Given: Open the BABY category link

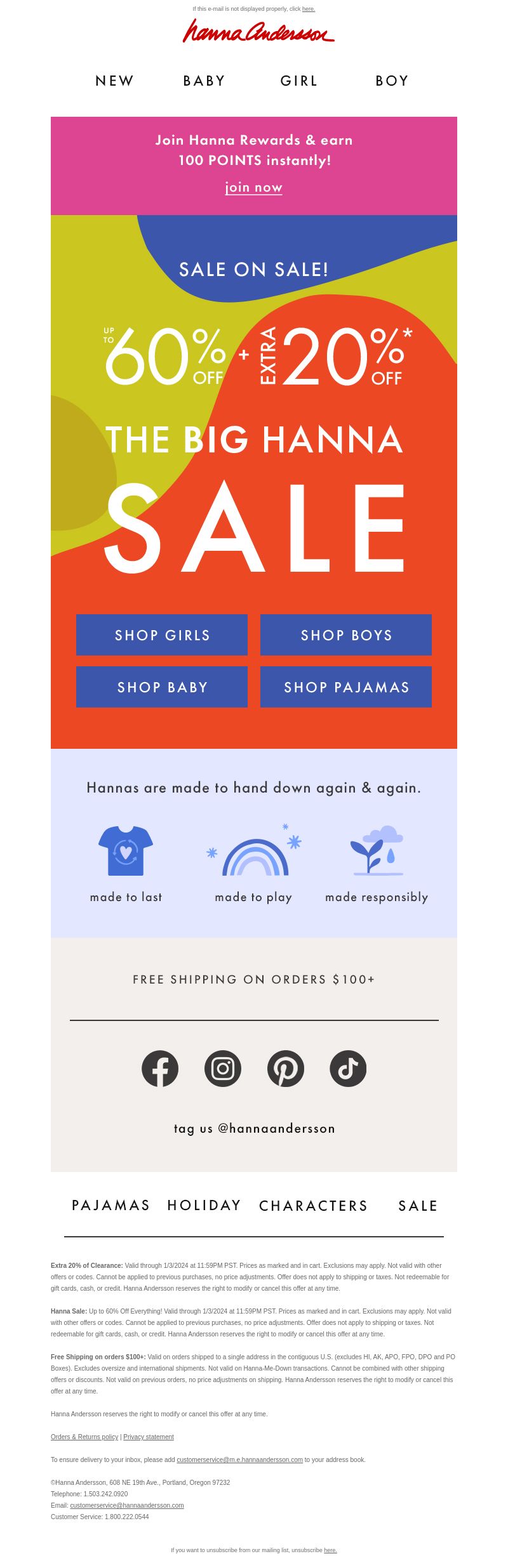Looking at the screenshot, I should (204, 81).
